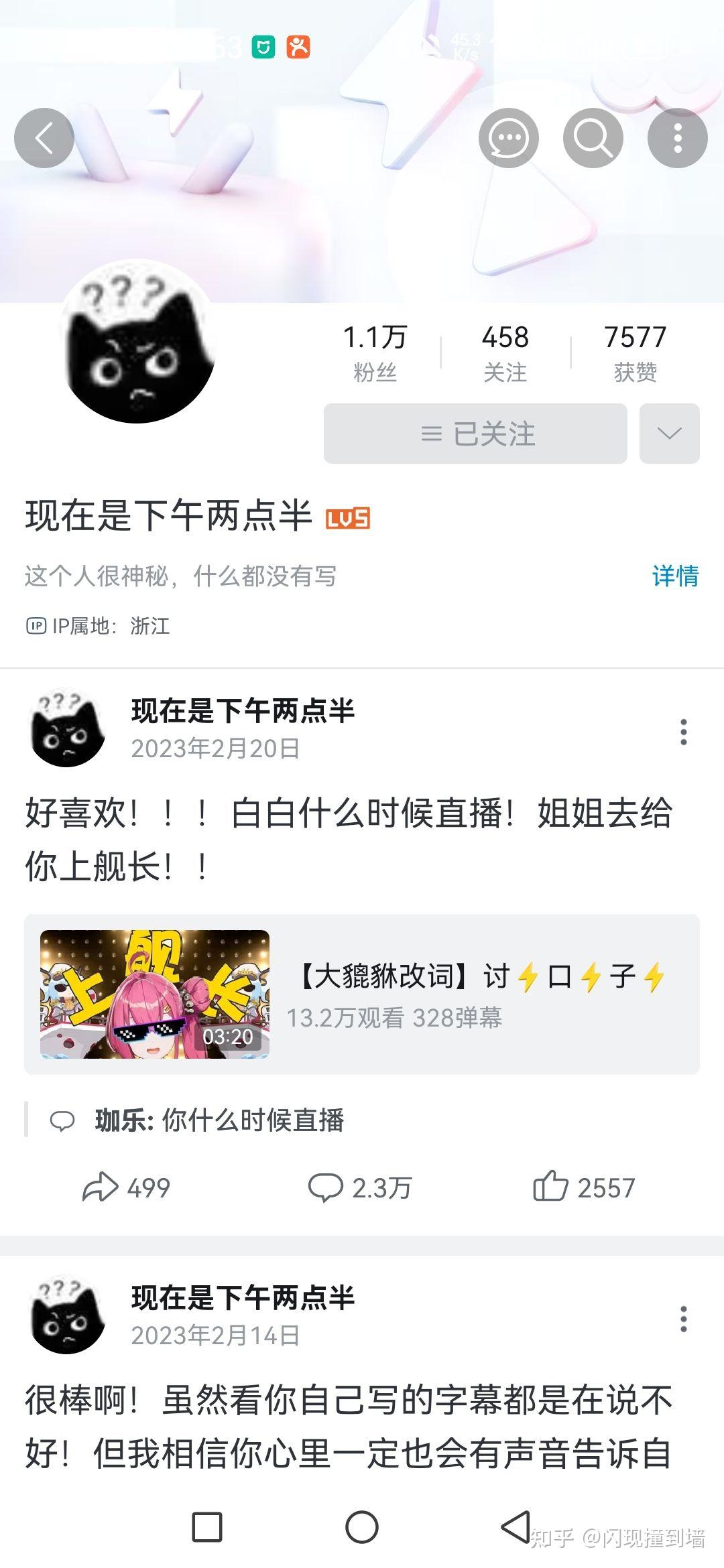
Task: Open the overflow menu in the header
Action: pyautogui.click(x=677, y=138)
